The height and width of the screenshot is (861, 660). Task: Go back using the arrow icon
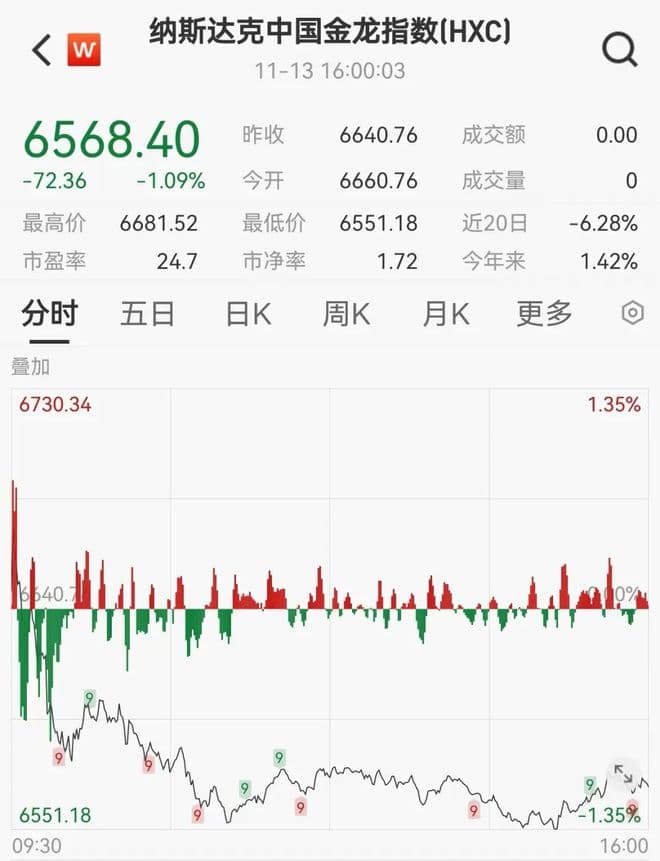(41, 50)
